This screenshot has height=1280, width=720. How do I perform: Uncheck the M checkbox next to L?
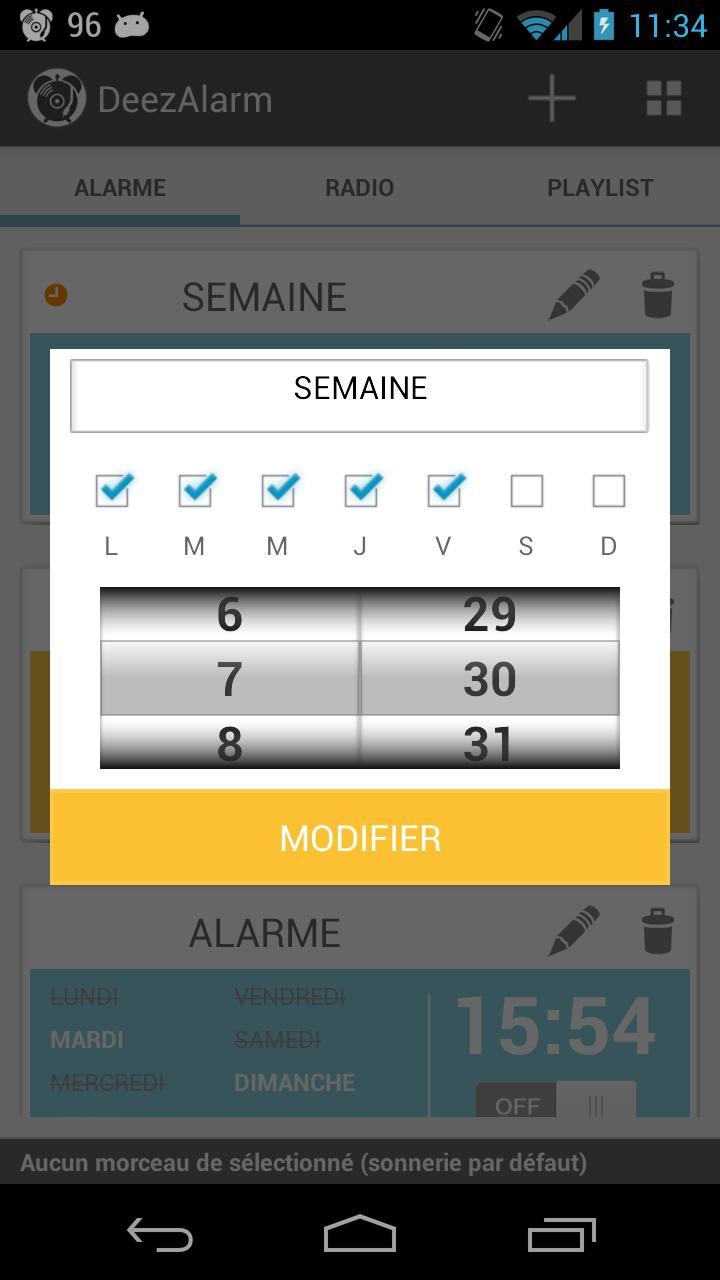(195, 490)
